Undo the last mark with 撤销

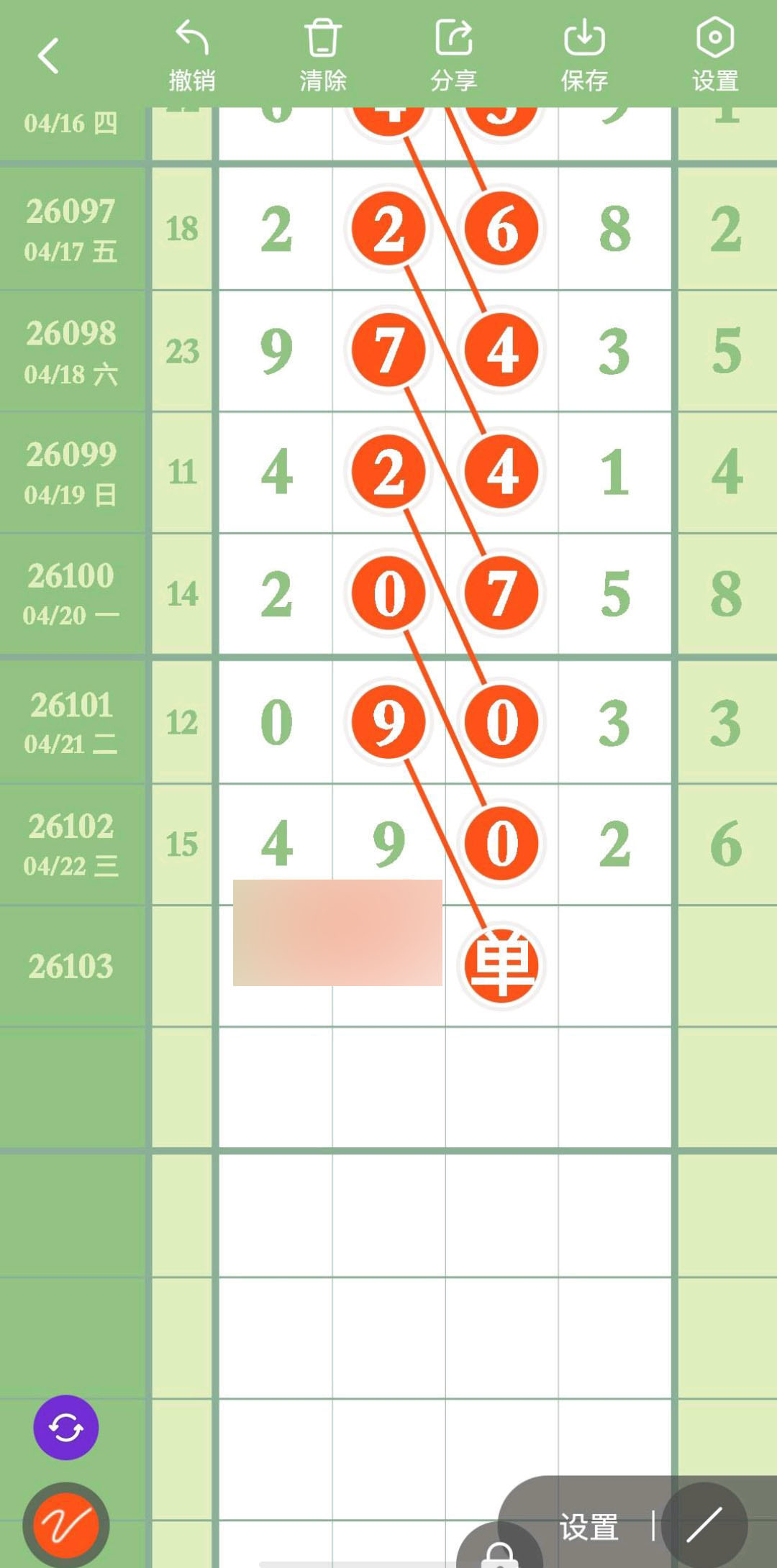(192, 56)
